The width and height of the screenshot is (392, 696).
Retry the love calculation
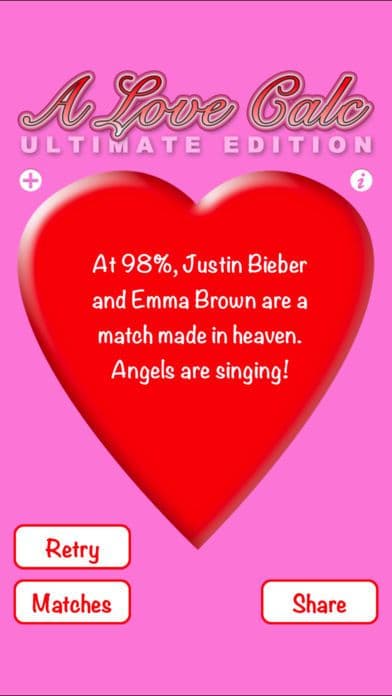click(x=72, y=547)
